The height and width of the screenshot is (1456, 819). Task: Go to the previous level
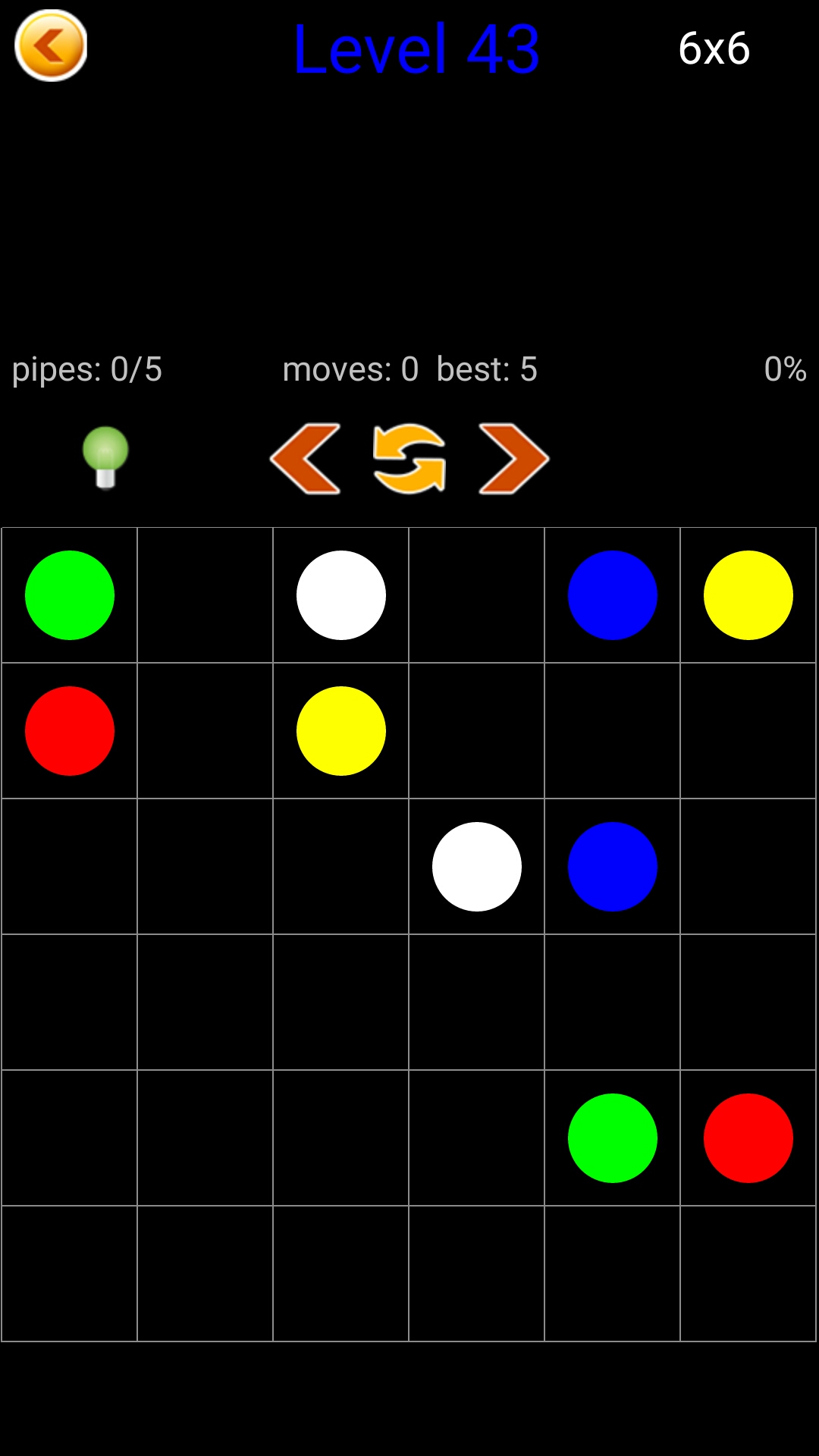point(305,459)
